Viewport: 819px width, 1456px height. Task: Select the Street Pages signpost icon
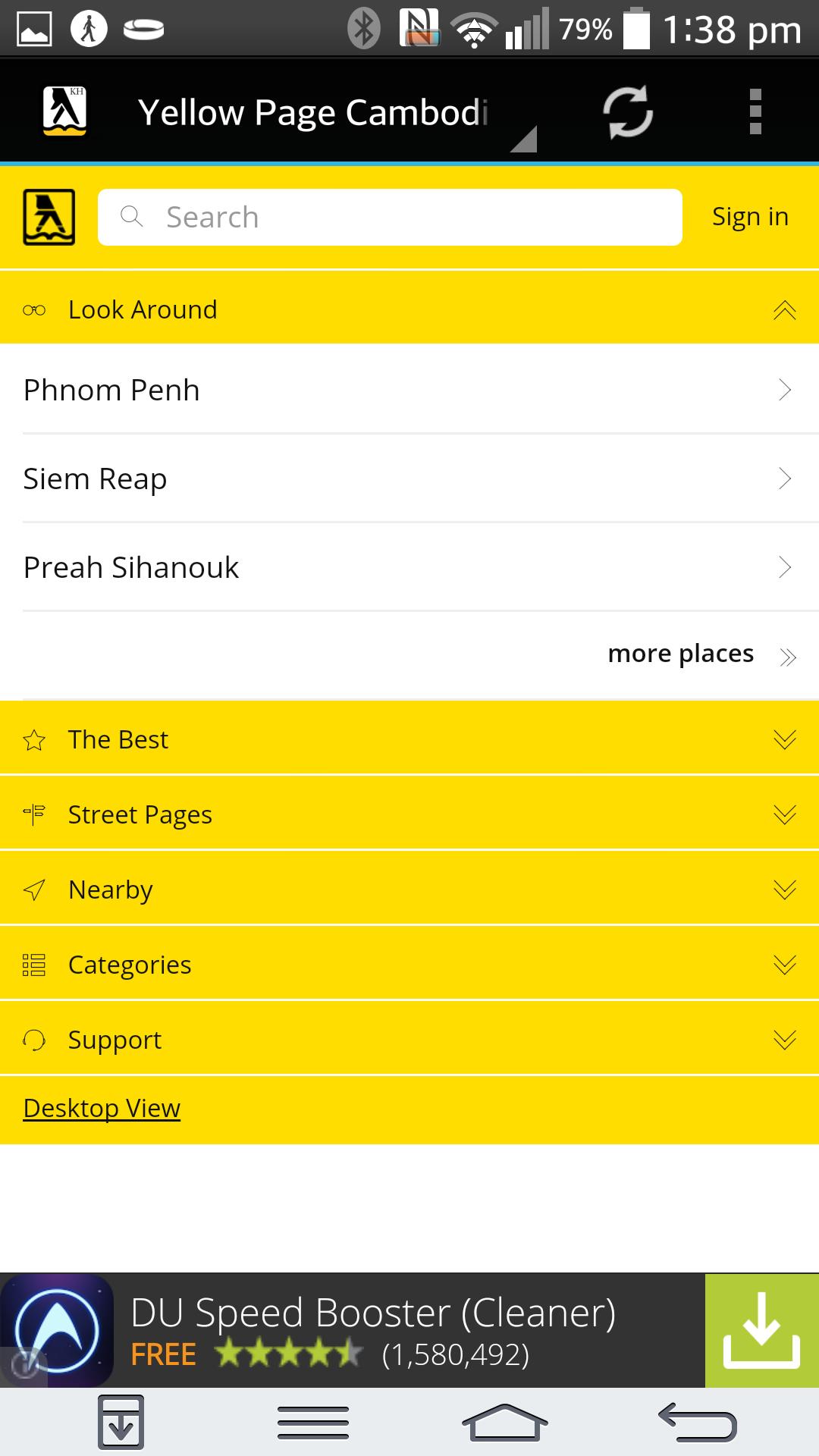(34, 813)
